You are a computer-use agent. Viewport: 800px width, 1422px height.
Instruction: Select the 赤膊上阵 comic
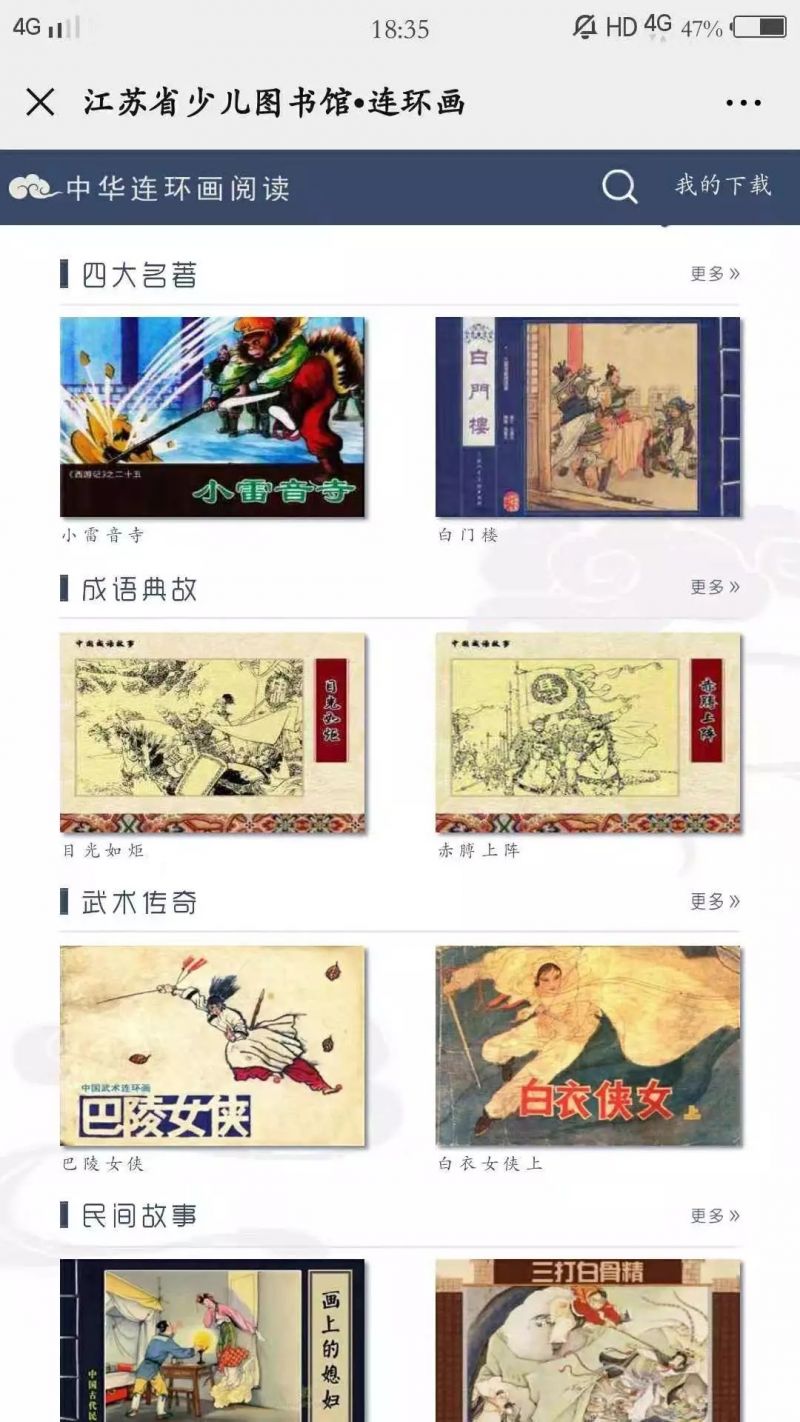tap(588, 732)
